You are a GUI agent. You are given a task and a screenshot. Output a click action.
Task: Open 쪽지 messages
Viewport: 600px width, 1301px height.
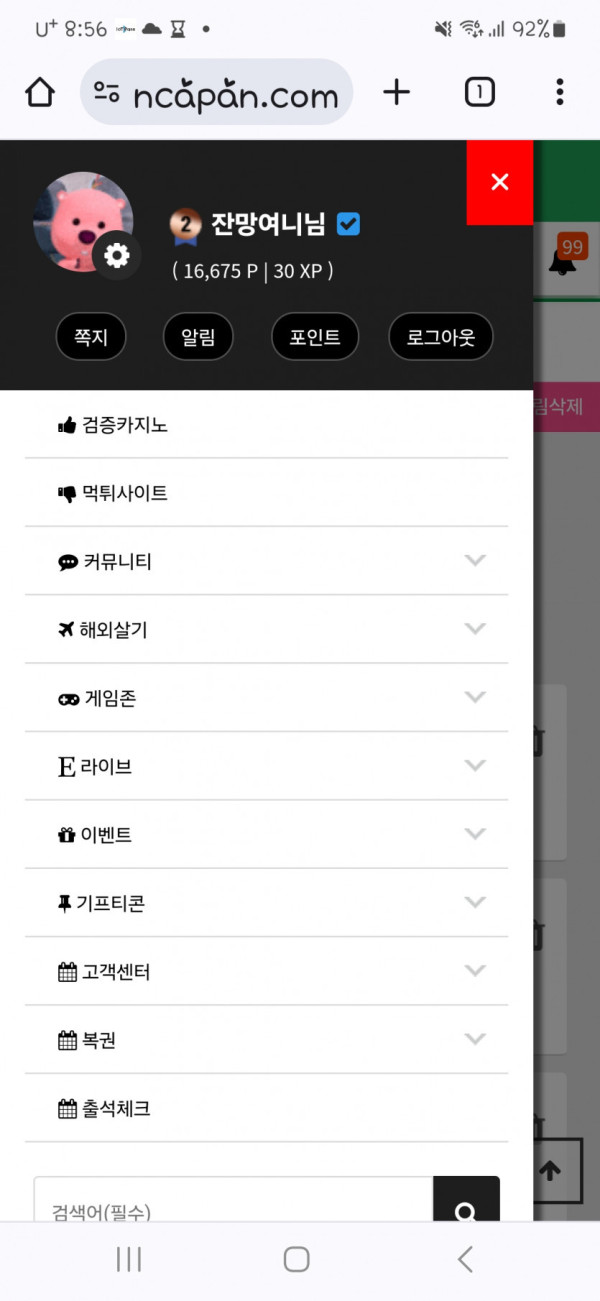tap(91, 337)
